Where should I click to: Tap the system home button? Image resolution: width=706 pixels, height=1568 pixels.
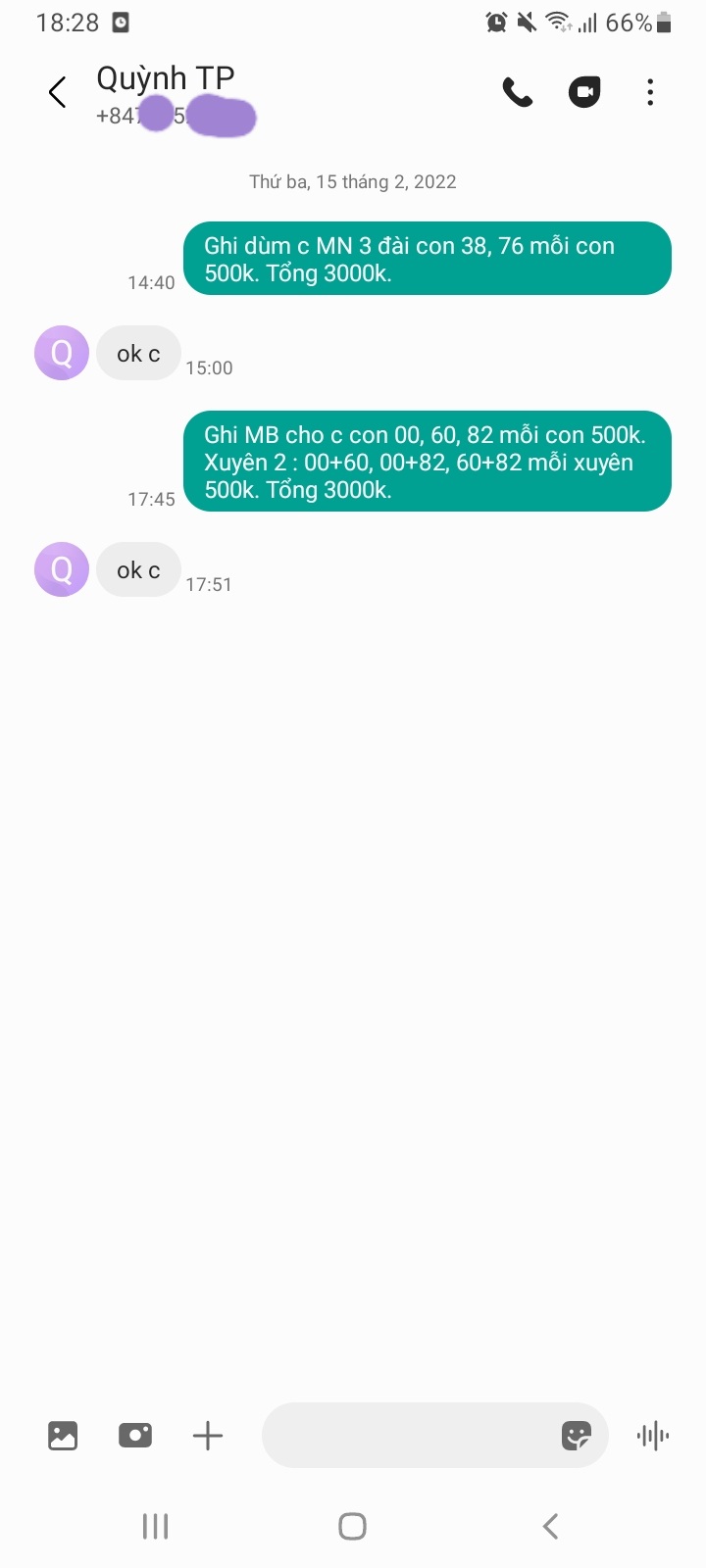coord(352,1526)
